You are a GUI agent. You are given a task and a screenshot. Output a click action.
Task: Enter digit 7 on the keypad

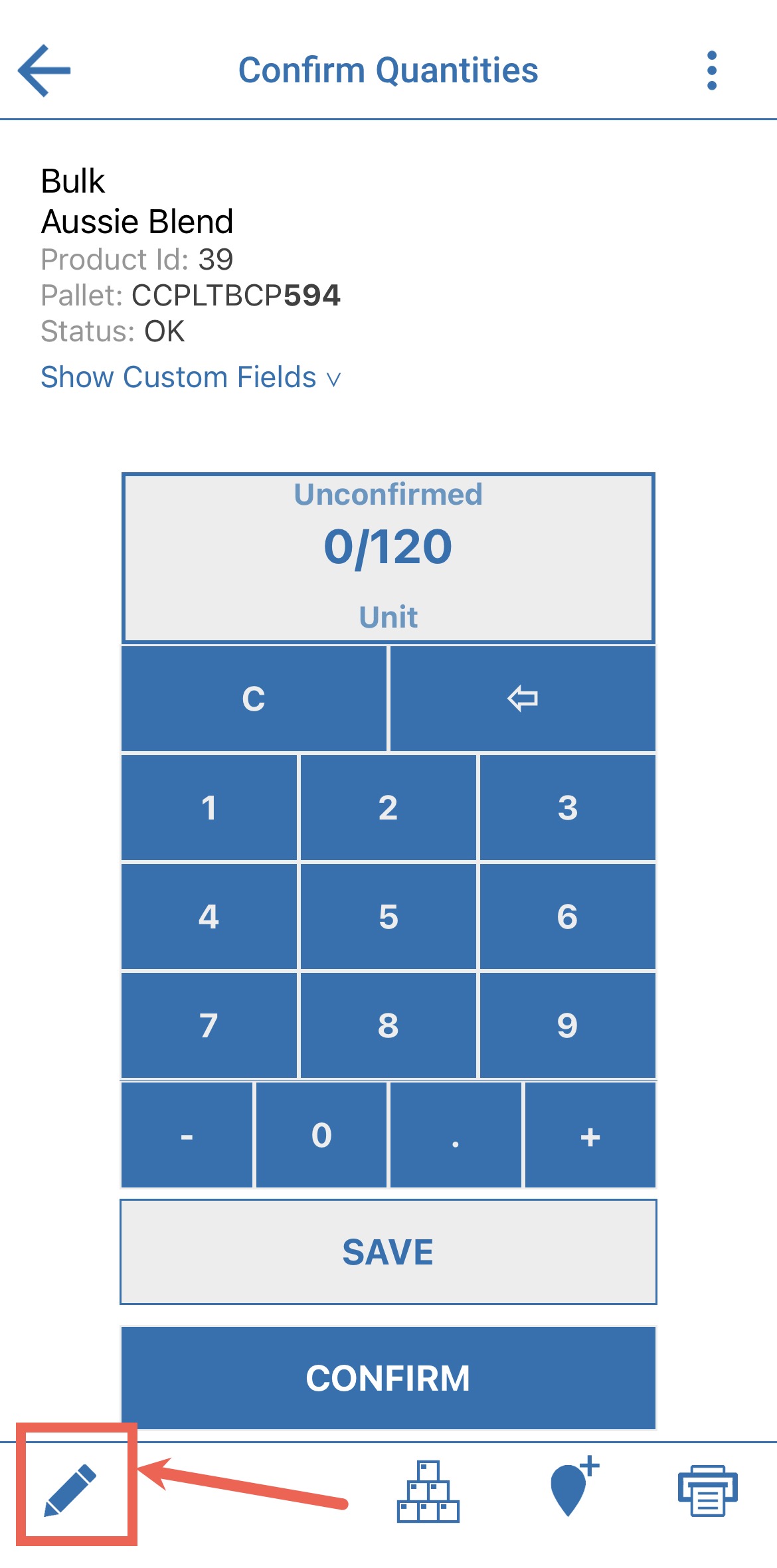pyautogui.click(x=209, y=1025)
